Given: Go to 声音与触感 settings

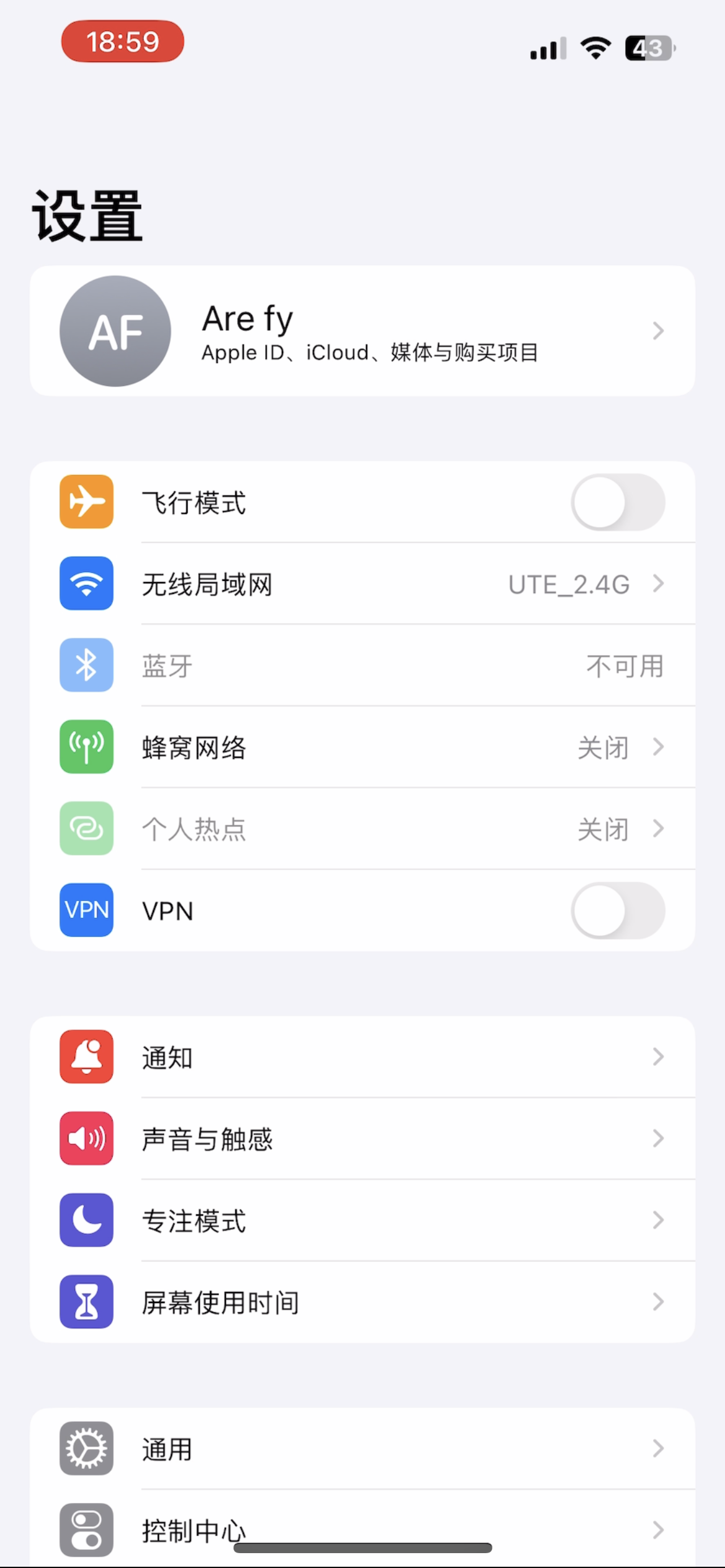Looking at the screenshot, I should [x=362, y=1139].
